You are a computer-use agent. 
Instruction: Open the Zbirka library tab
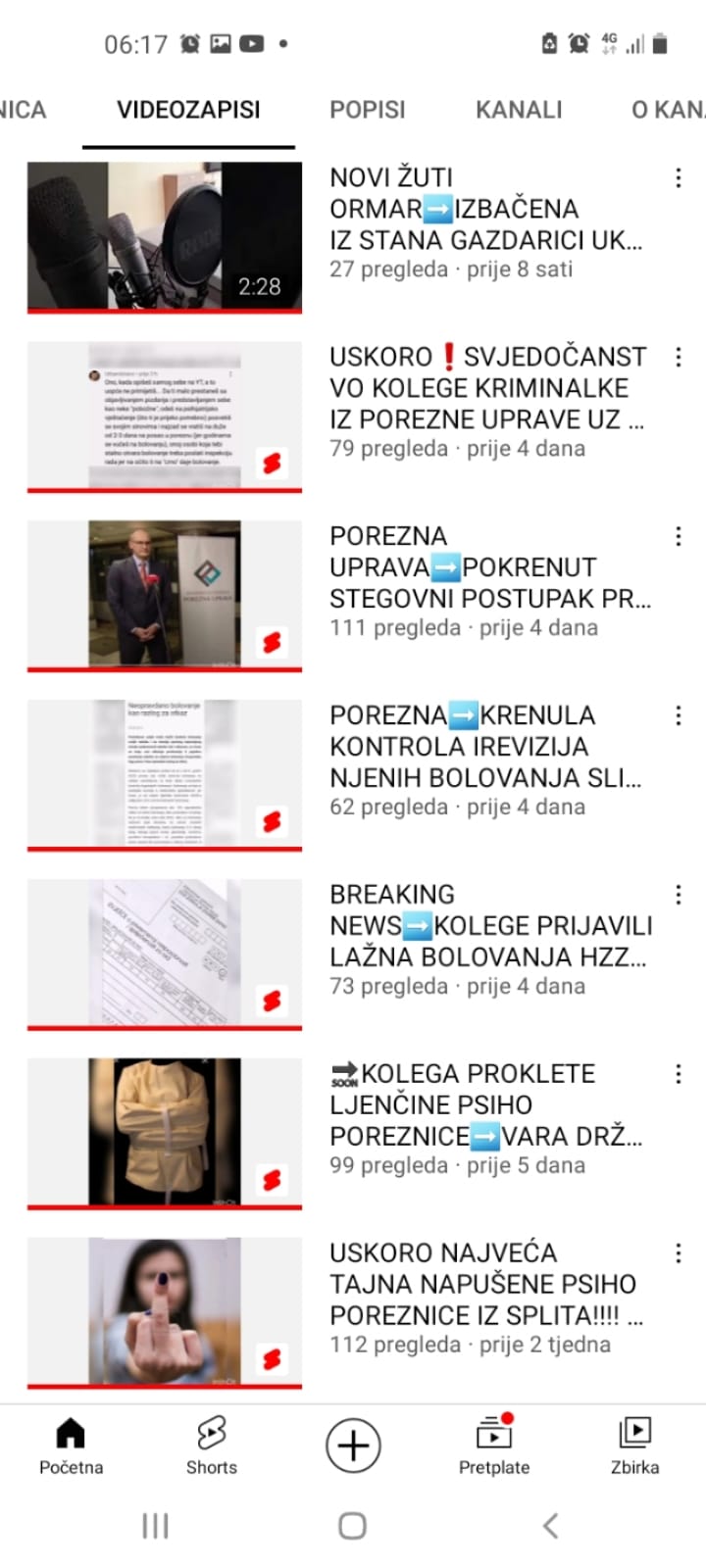point(634,1446)
